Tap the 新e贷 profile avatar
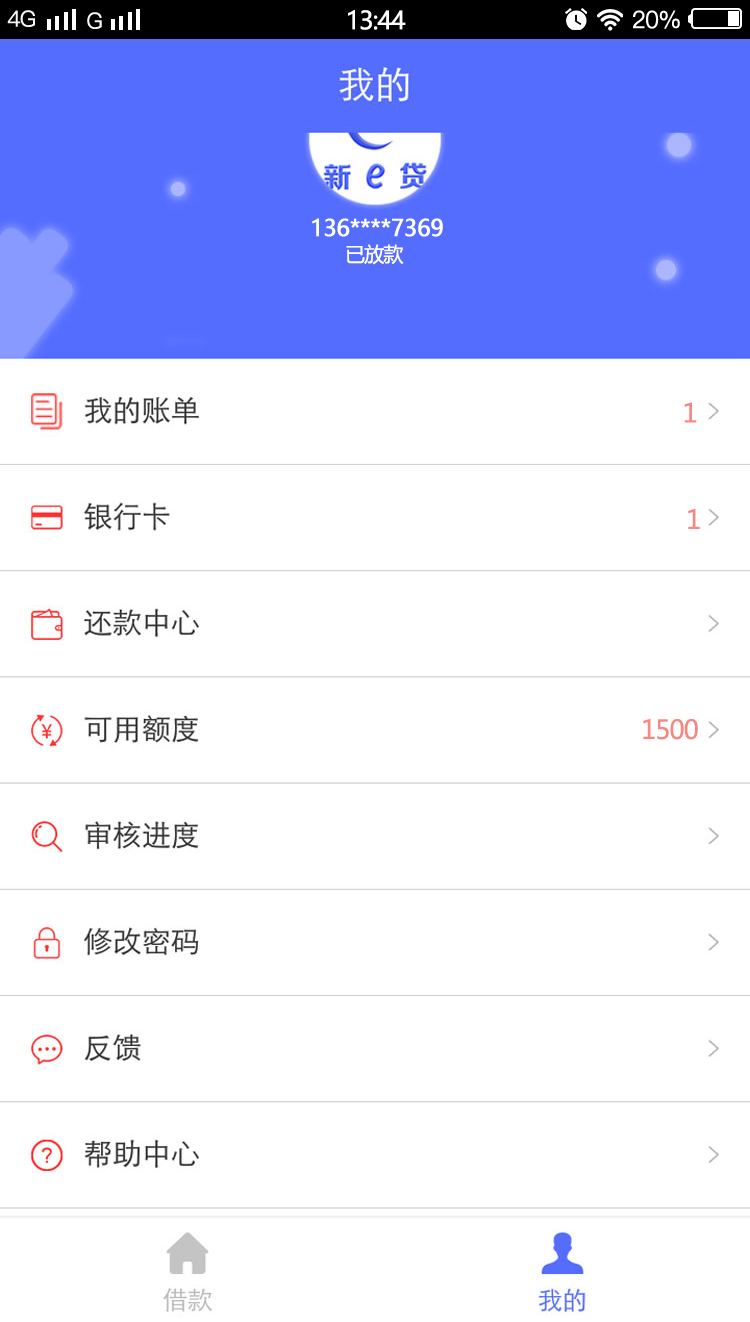This screenshot has height=1322, width=750. [375, 167]
